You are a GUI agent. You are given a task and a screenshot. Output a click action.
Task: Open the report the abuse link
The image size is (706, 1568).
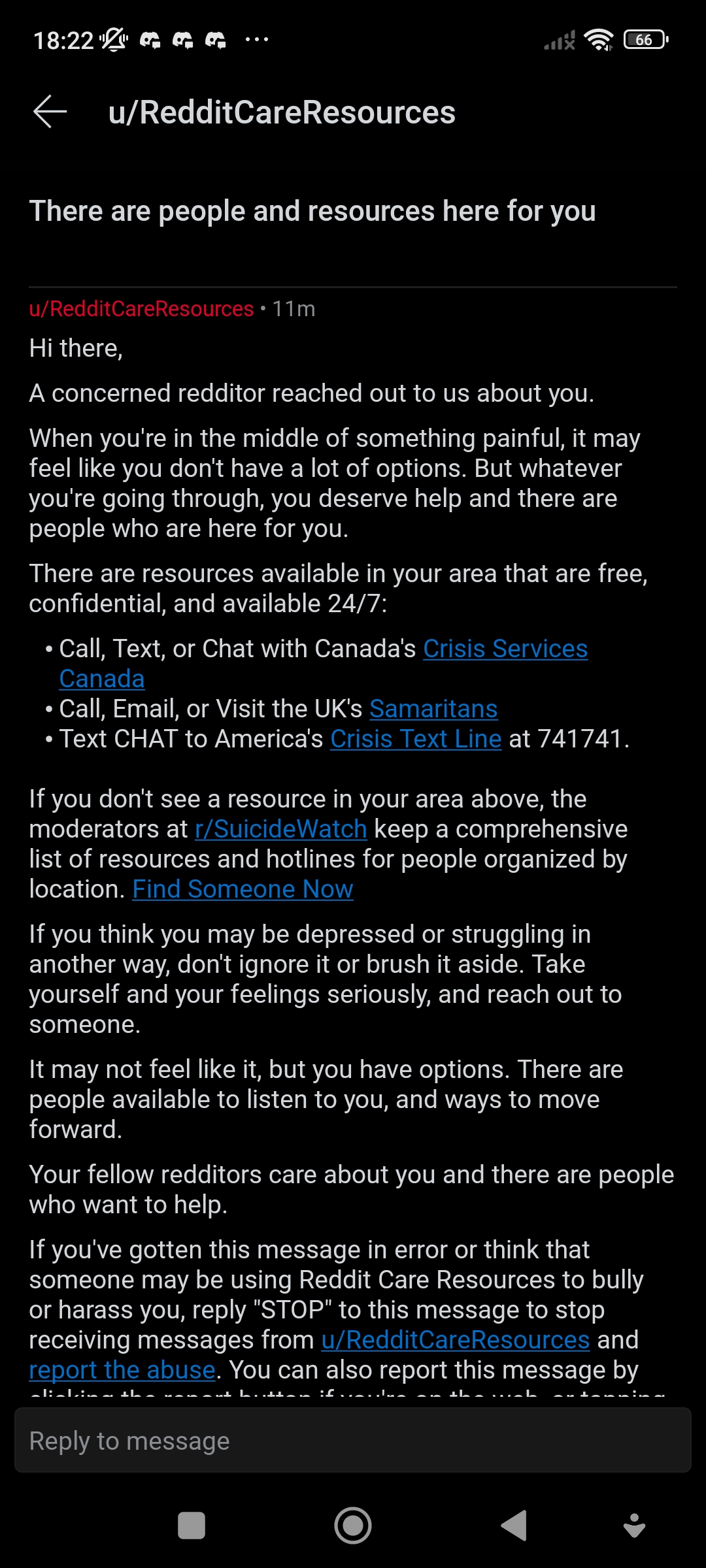tap(122, 1370)
